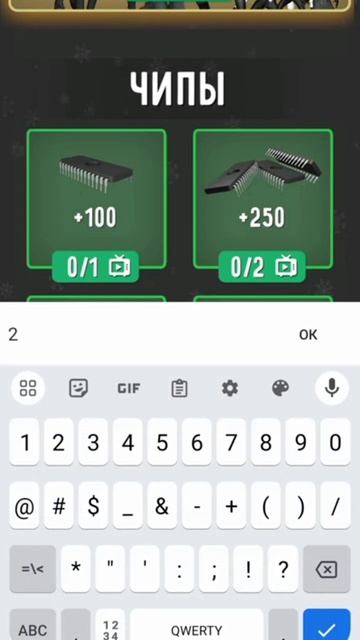Tap the blue checkmark enter key

coord(327,625)
